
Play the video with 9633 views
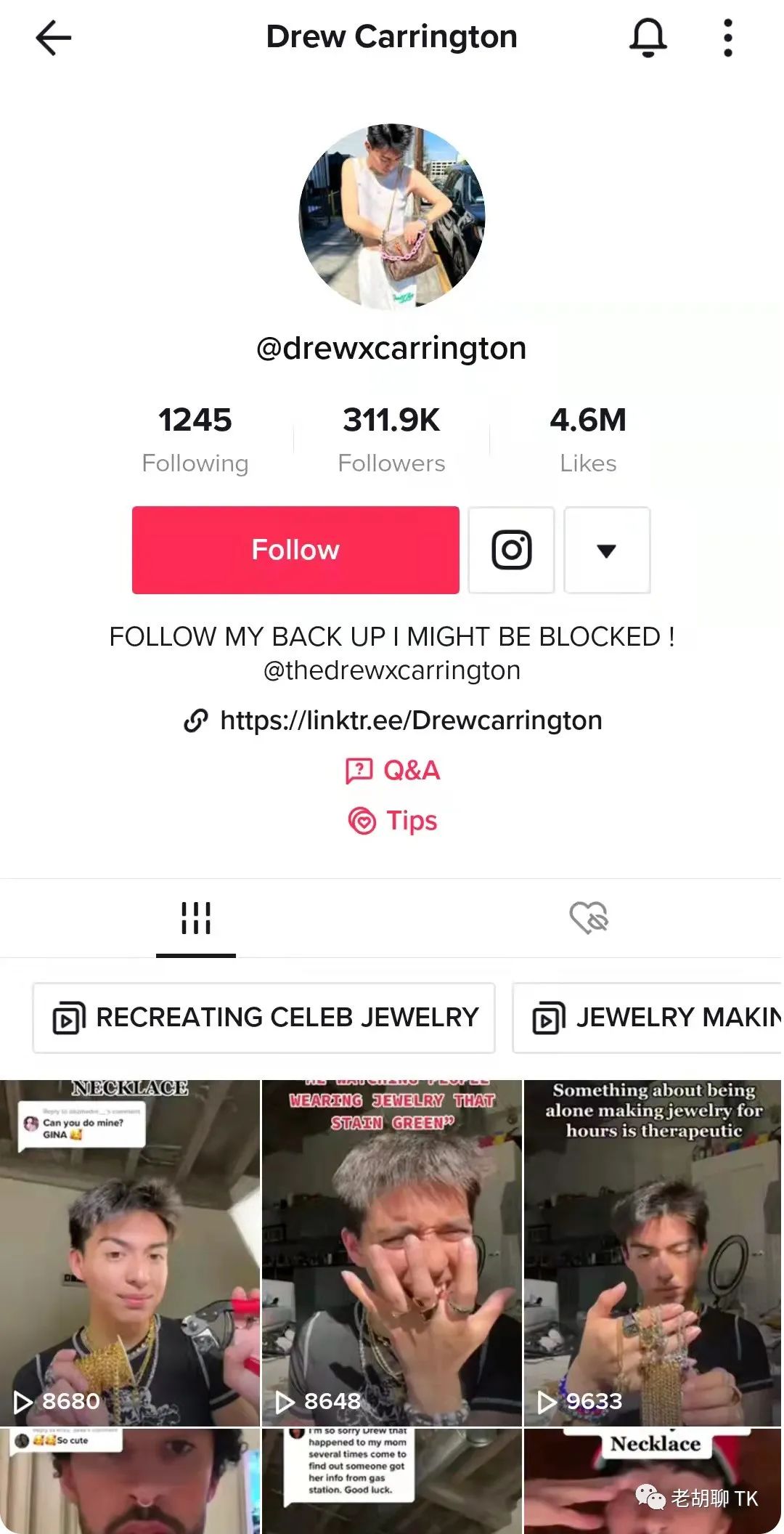(653, 1253)
